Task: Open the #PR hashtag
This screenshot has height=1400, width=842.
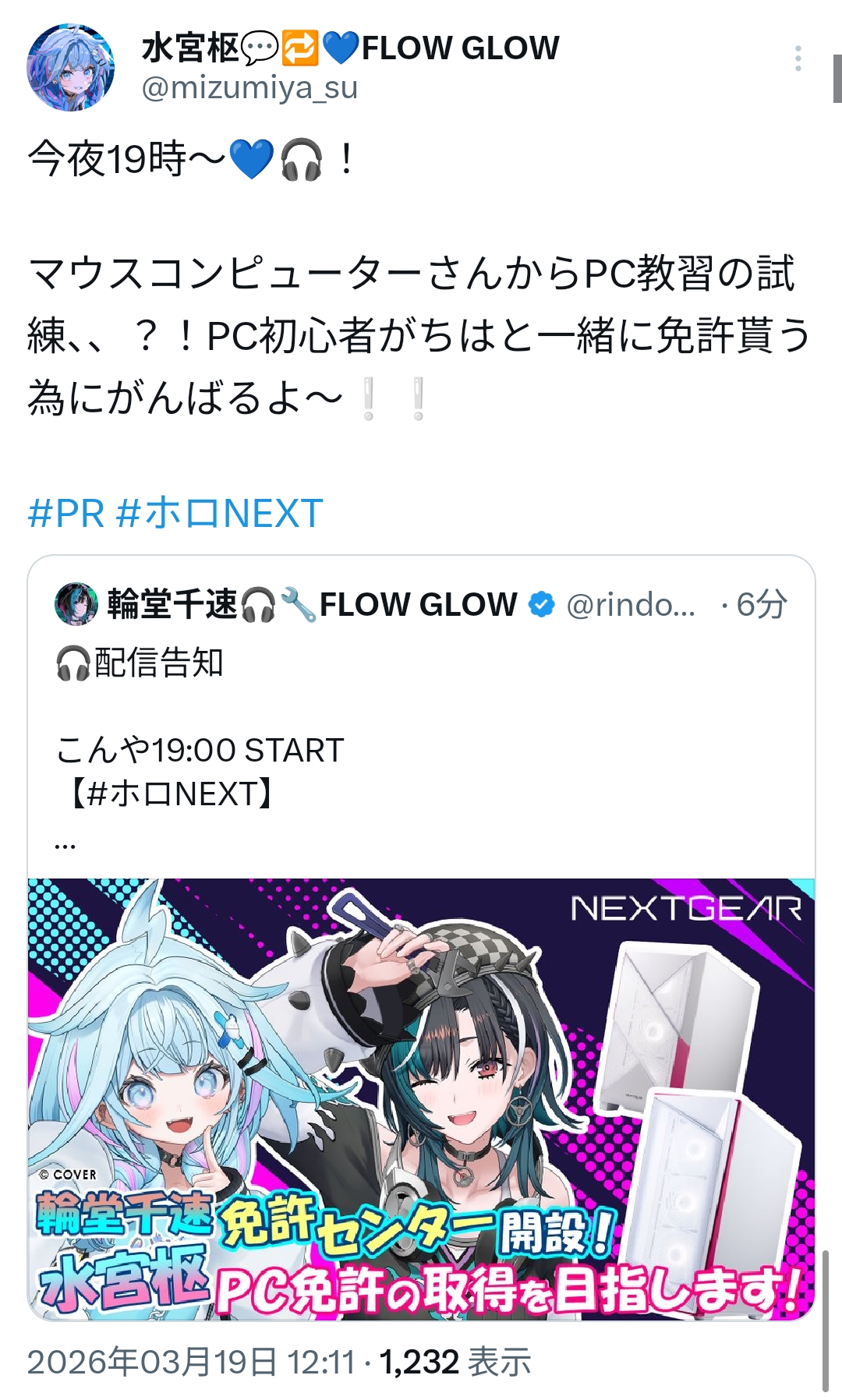Action: (66, 514)
